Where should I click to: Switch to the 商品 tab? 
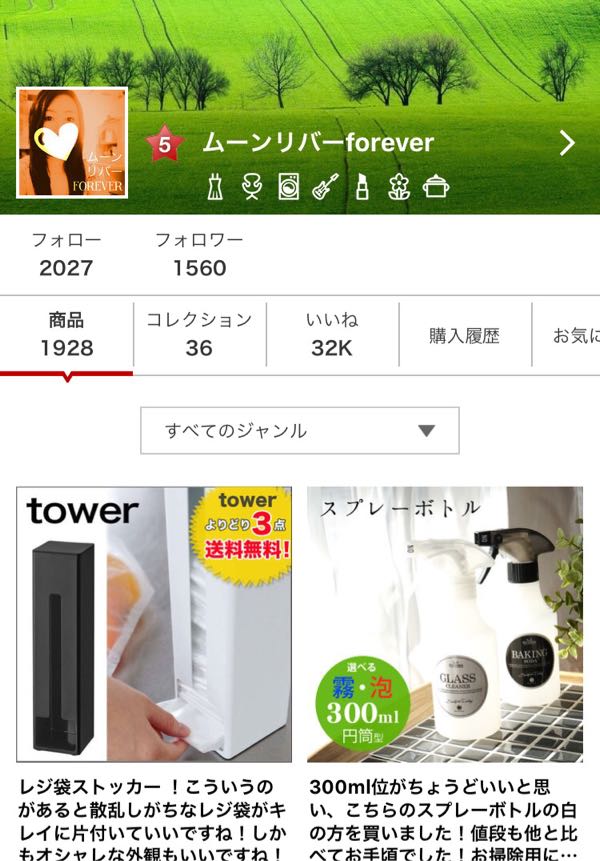(x=66, y=334)
